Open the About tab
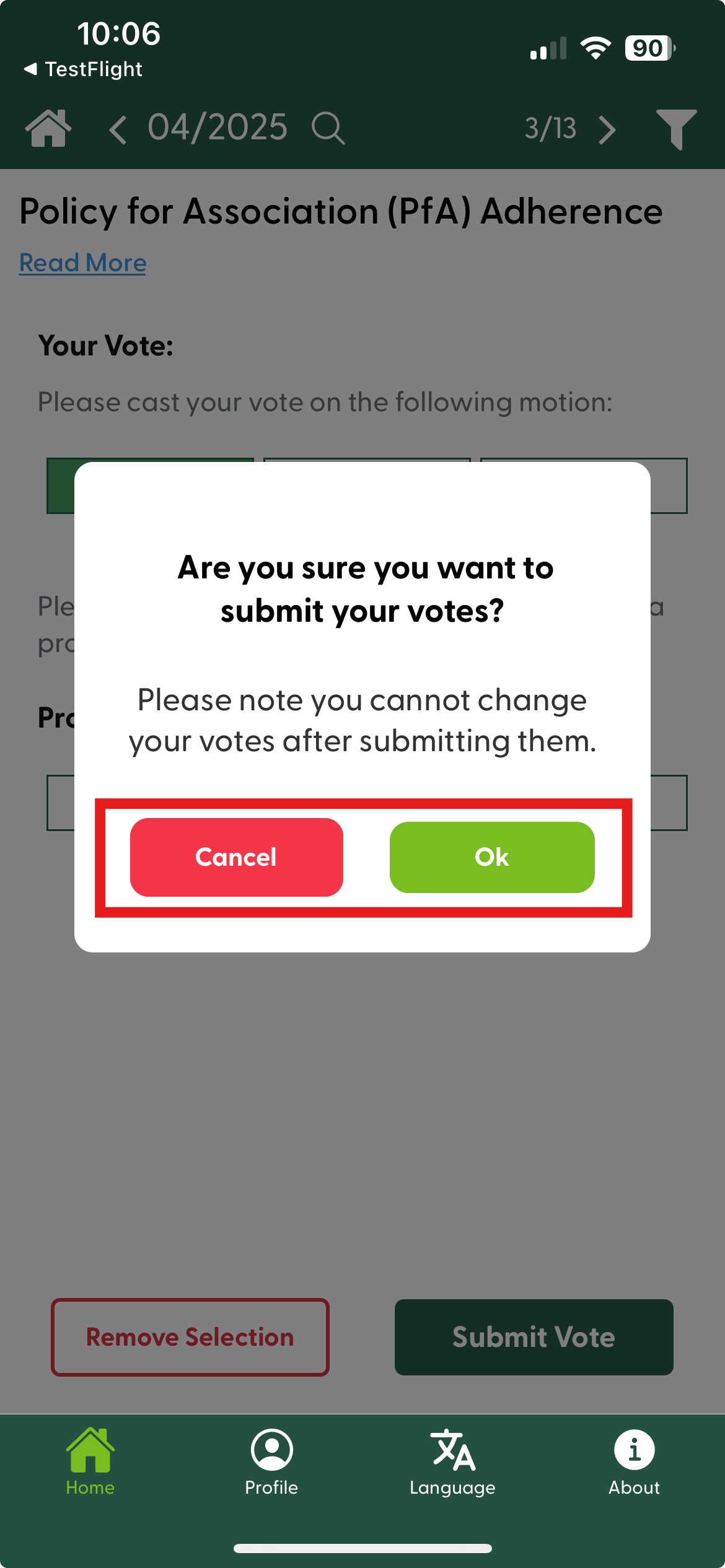This screenshot has width=725, height=1568. [x=634, y=1461]
